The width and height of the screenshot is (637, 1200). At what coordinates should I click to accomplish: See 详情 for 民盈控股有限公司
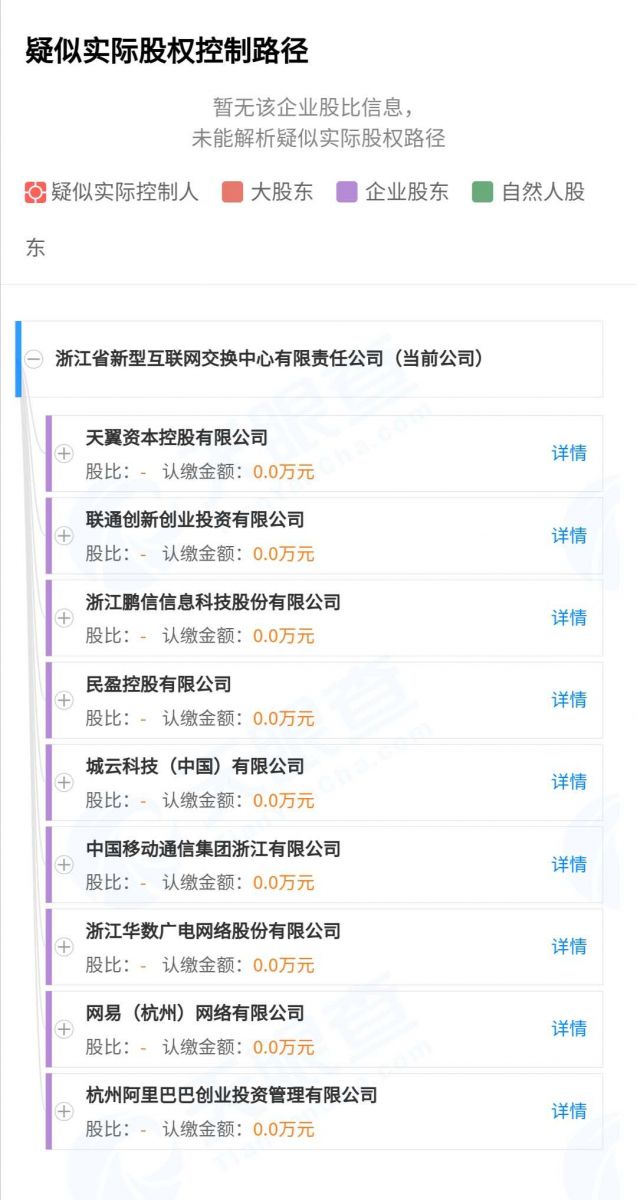[x=569, y=700]
